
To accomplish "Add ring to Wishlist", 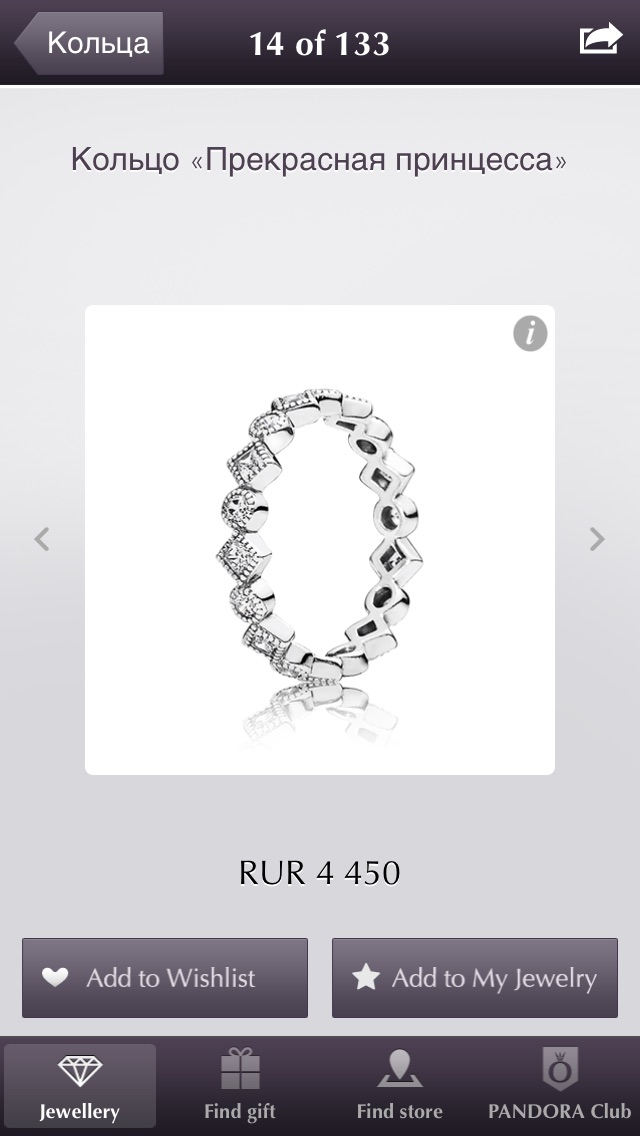I will (x=165, y=978).
